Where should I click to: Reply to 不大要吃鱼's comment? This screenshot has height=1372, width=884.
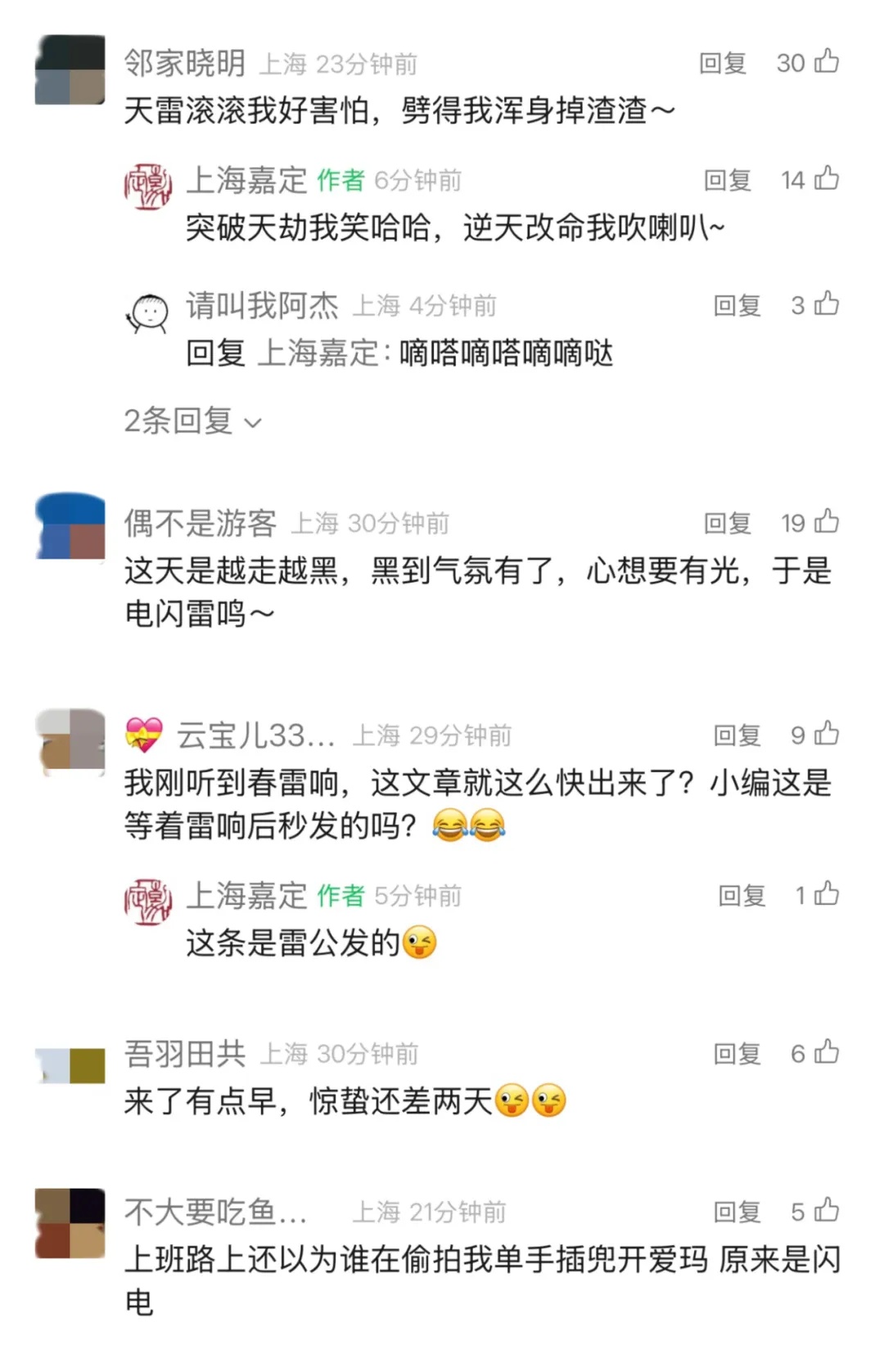pos(736,1212)
